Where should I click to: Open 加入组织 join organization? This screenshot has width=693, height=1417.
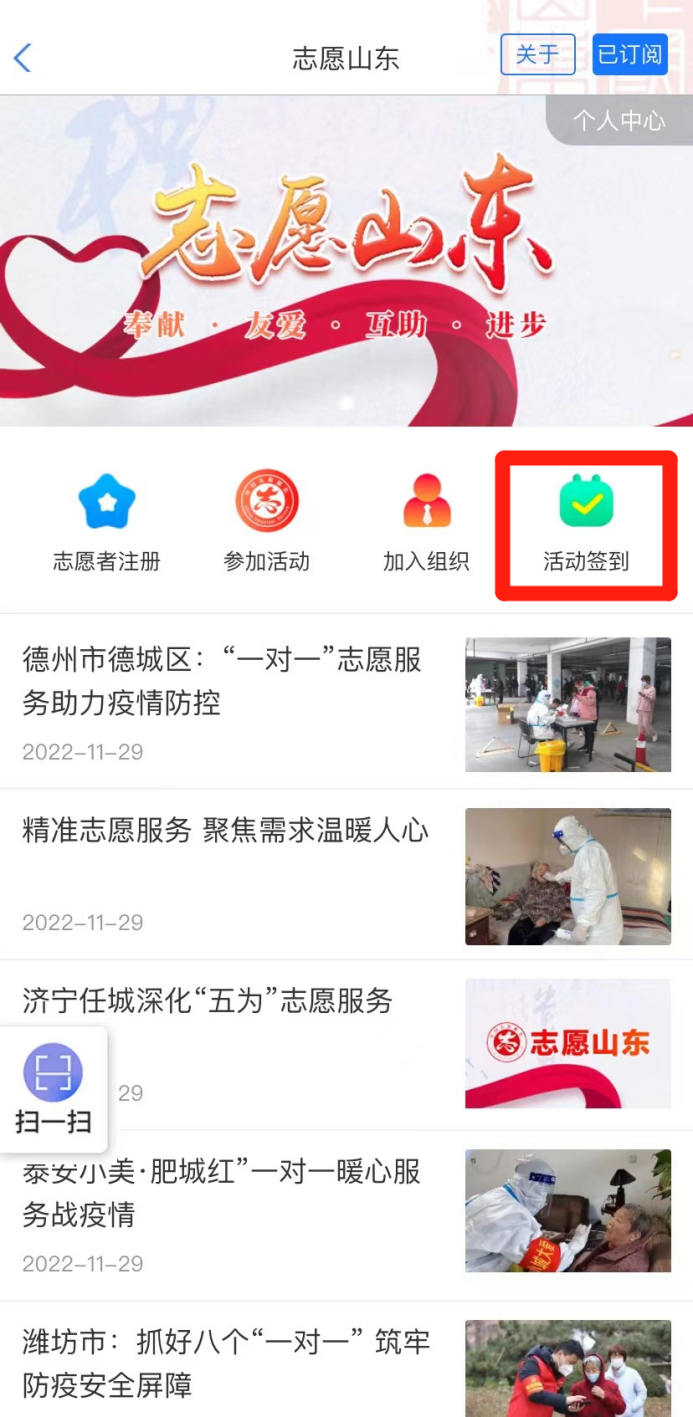[x=426, y=524]
